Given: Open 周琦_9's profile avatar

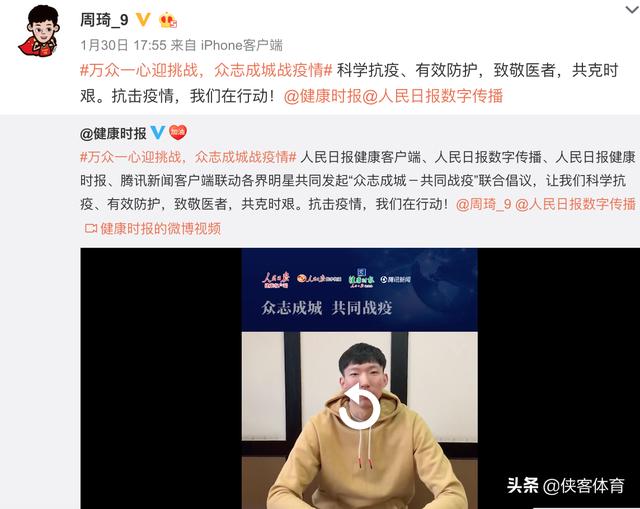Looking at the screenshot, I should [38, 36].
